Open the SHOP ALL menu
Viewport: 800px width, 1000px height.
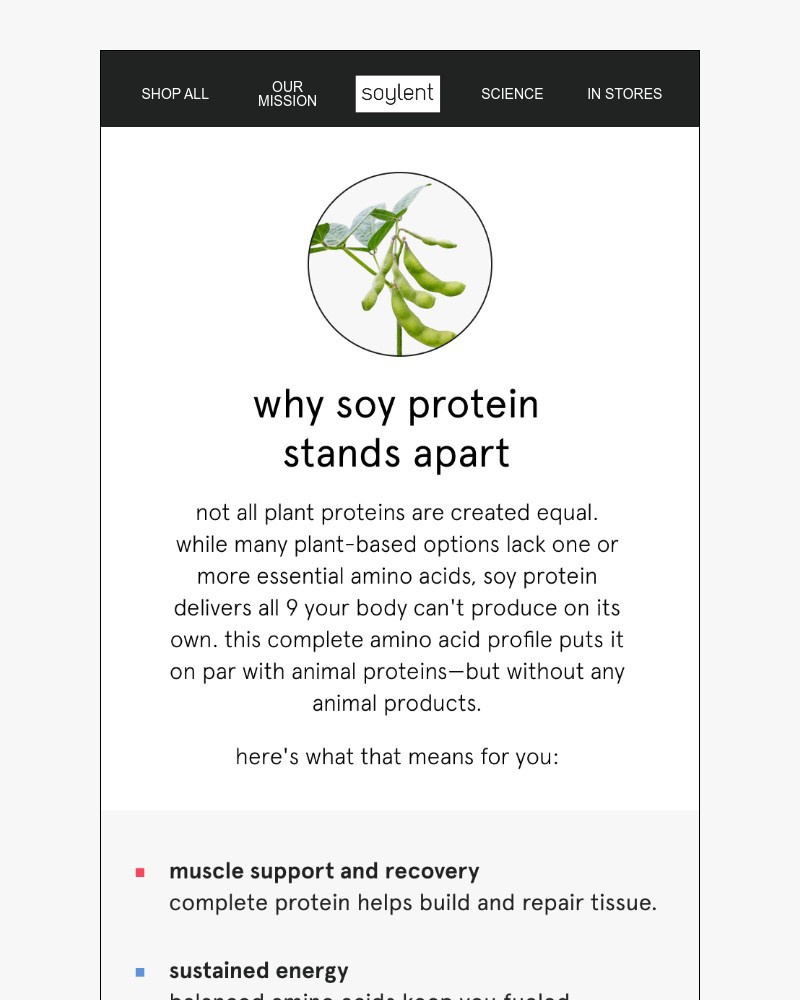click(175, 93)
